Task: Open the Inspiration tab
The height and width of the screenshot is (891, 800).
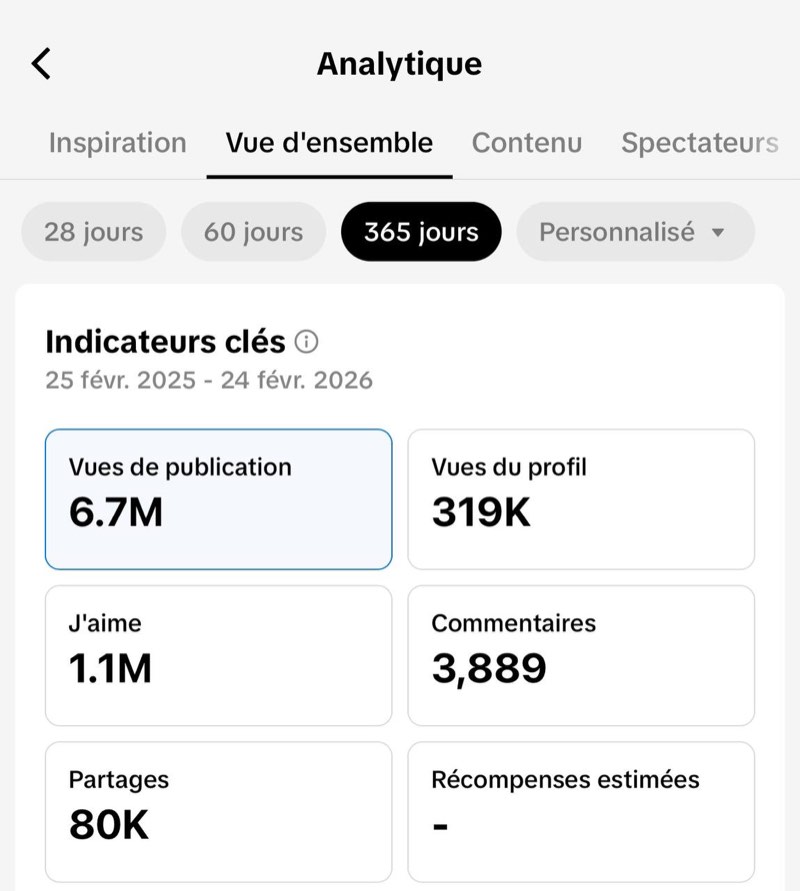Action: pos(117,142)
